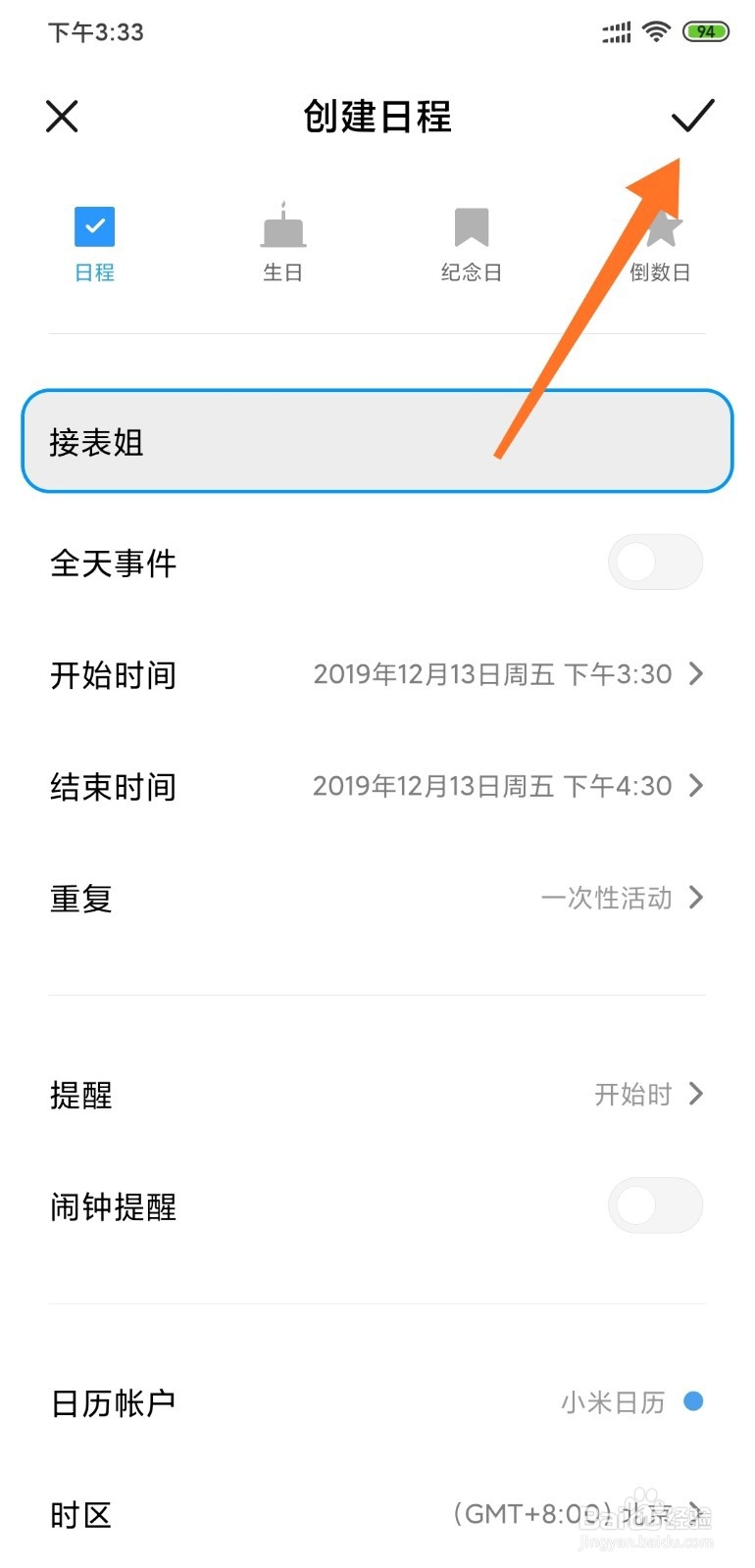Open the 提醒 options
Viewport: 755px width, 1568px height.
[x=377, y=1094]
